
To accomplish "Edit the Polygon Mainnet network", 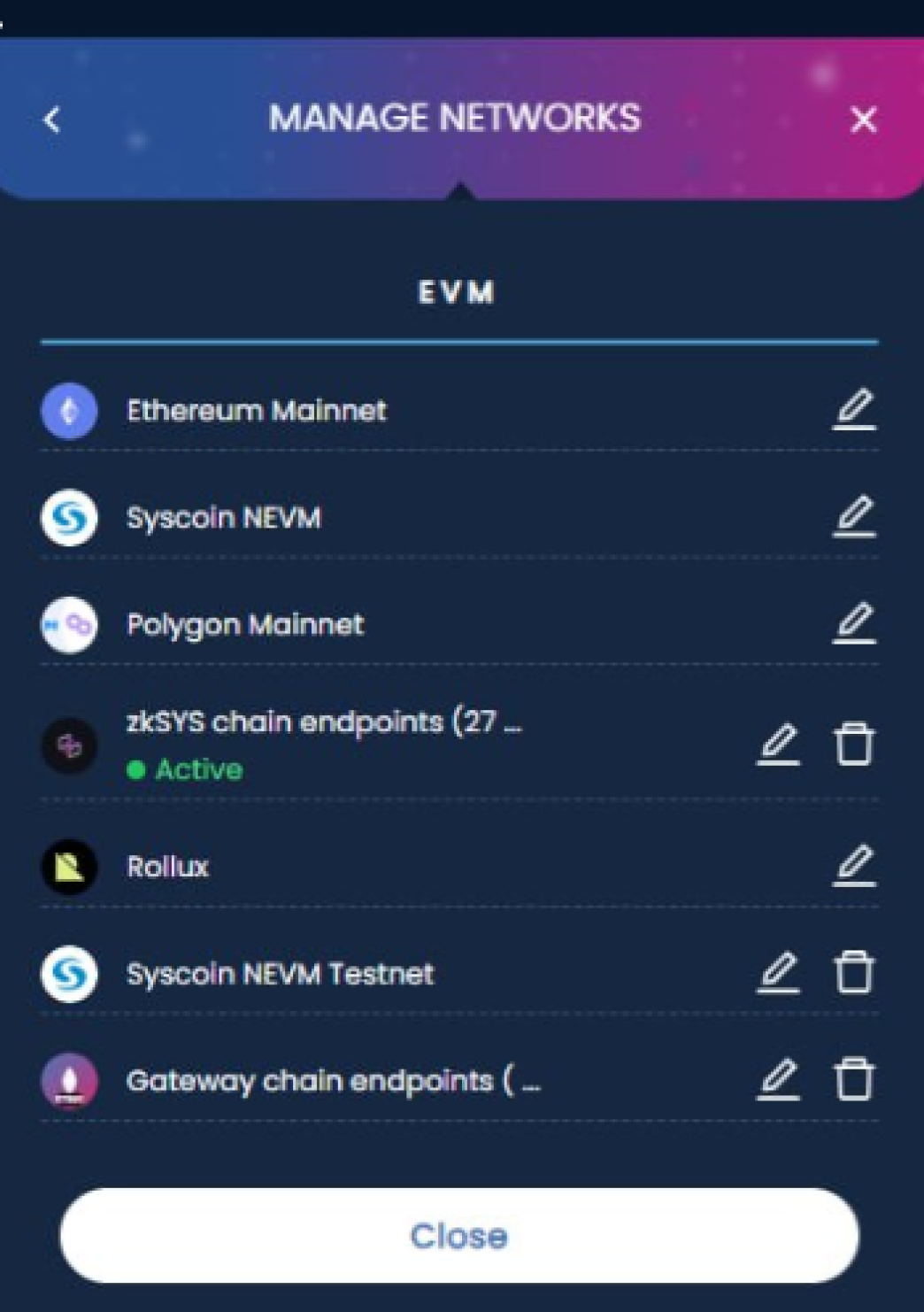I will coord(854,623).
